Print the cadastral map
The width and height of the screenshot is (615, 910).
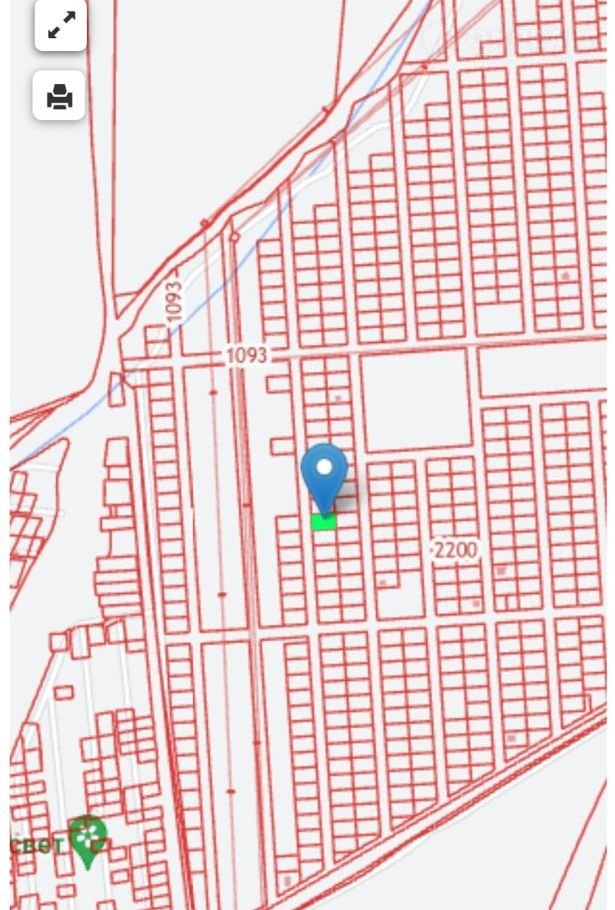pos(60,96)
